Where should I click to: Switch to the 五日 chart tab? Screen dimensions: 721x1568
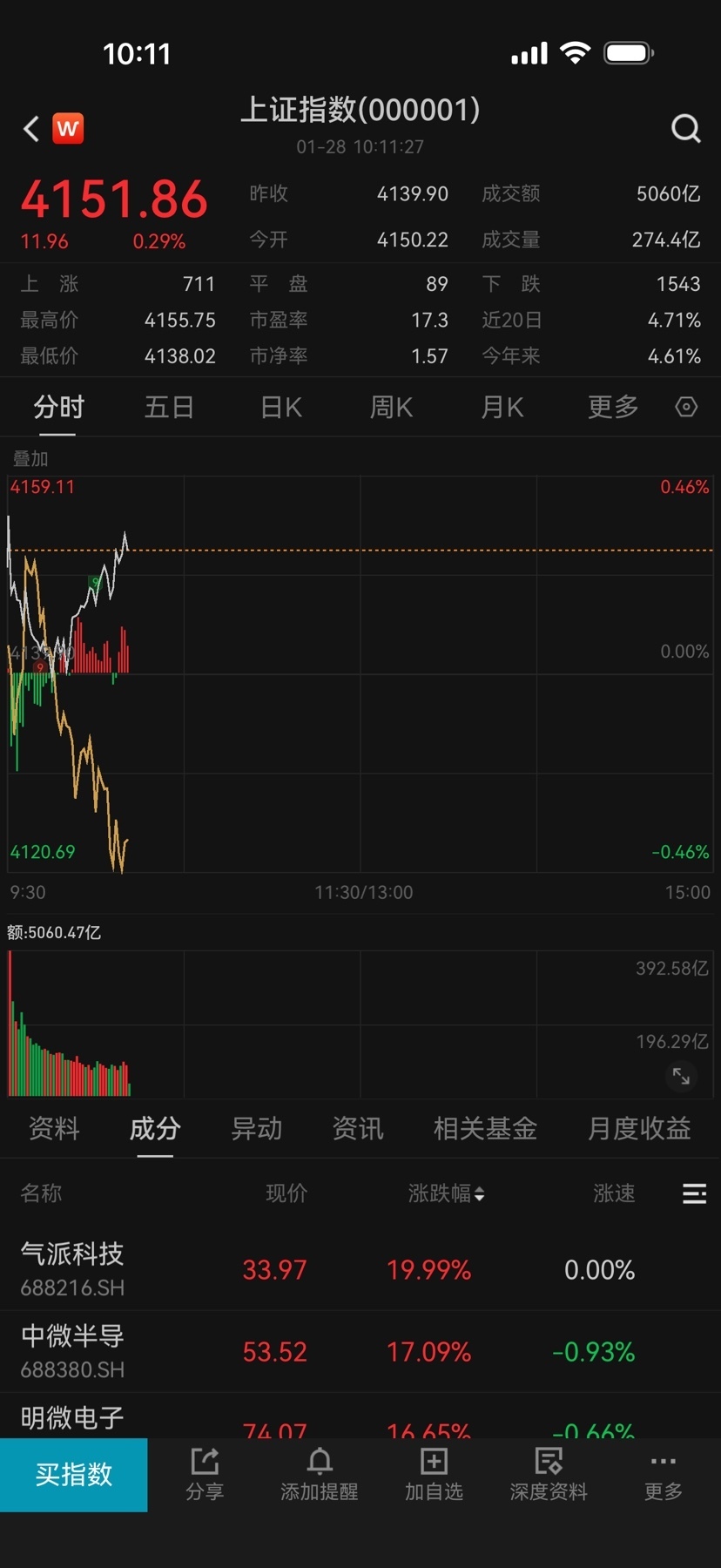[x=169, y=407]
